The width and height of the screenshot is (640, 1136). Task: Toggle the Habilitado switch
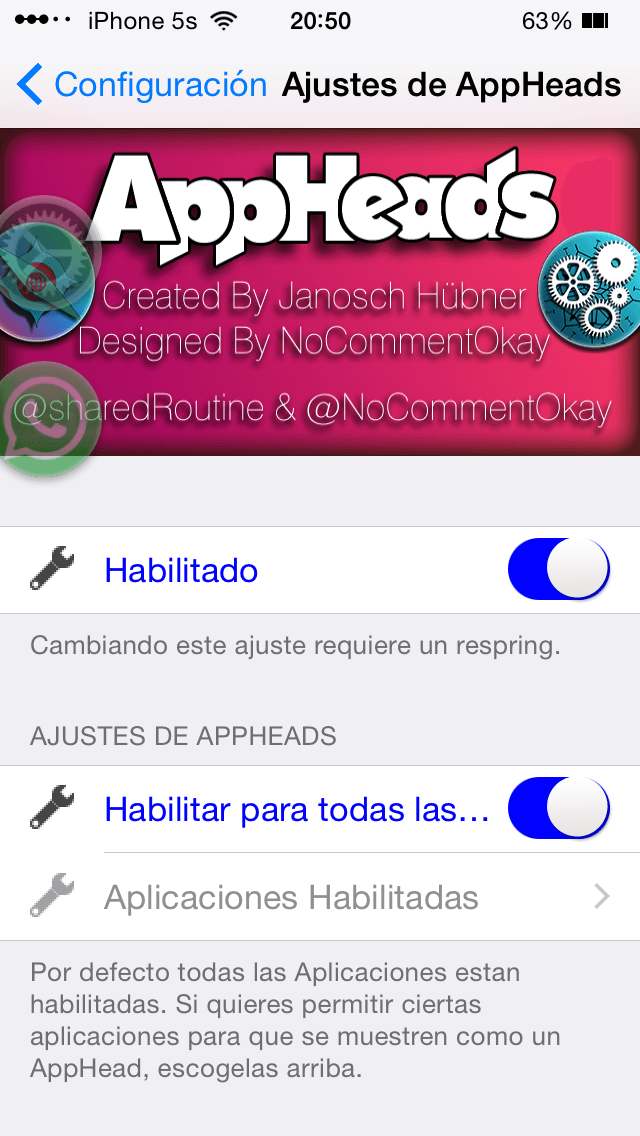[558, 571]
